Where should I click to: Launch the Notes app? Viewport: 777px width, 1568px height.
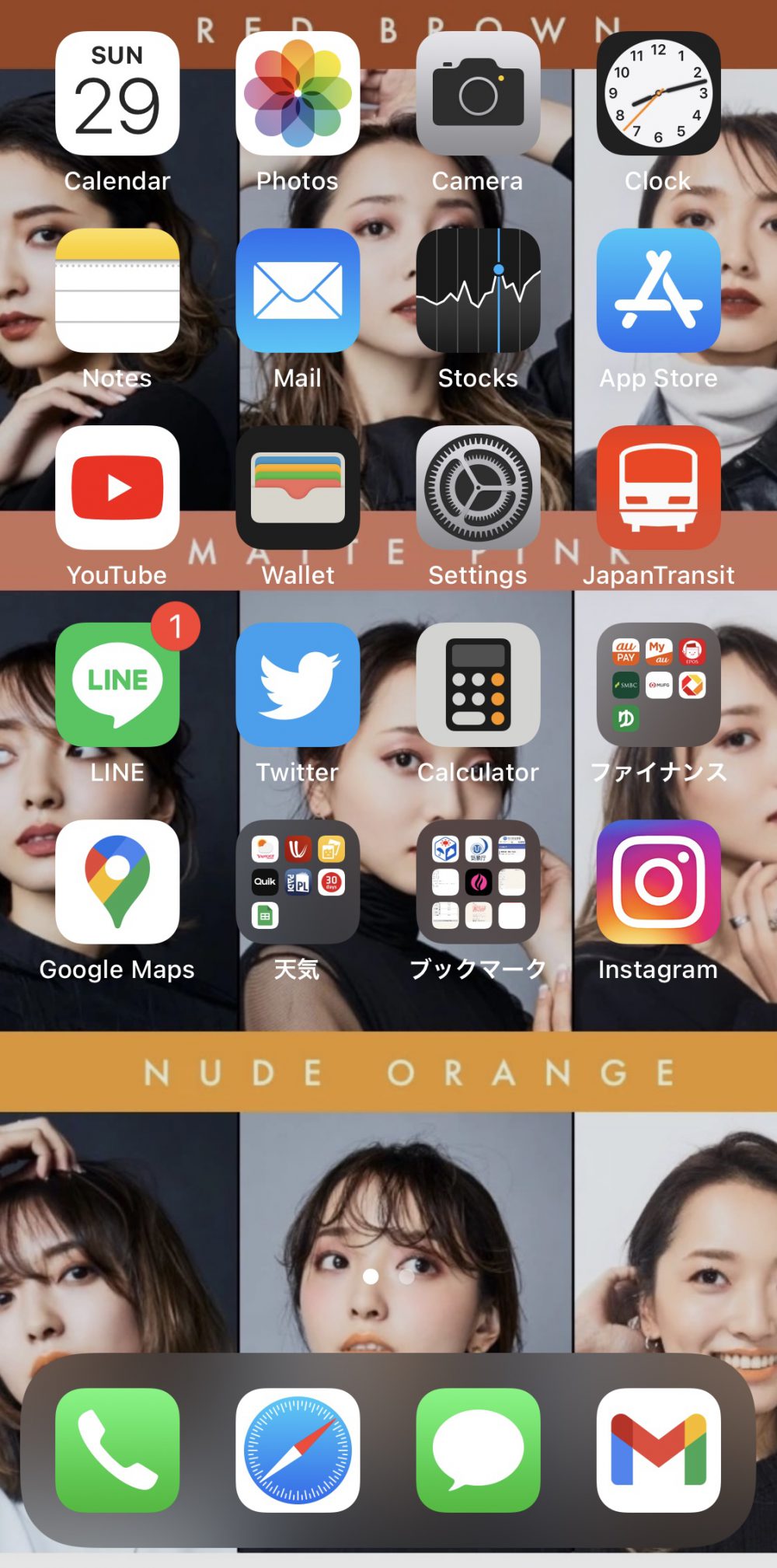pyautogui.click(x=117, y=290)
